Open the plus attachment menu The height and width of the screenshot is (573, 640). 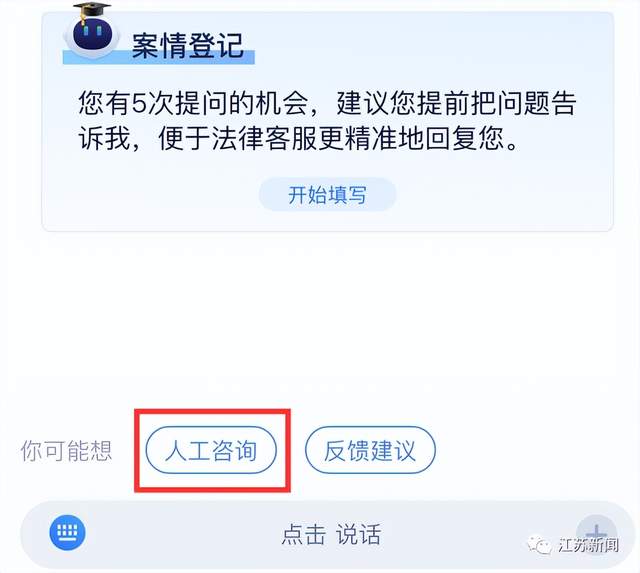pos(596,531)
